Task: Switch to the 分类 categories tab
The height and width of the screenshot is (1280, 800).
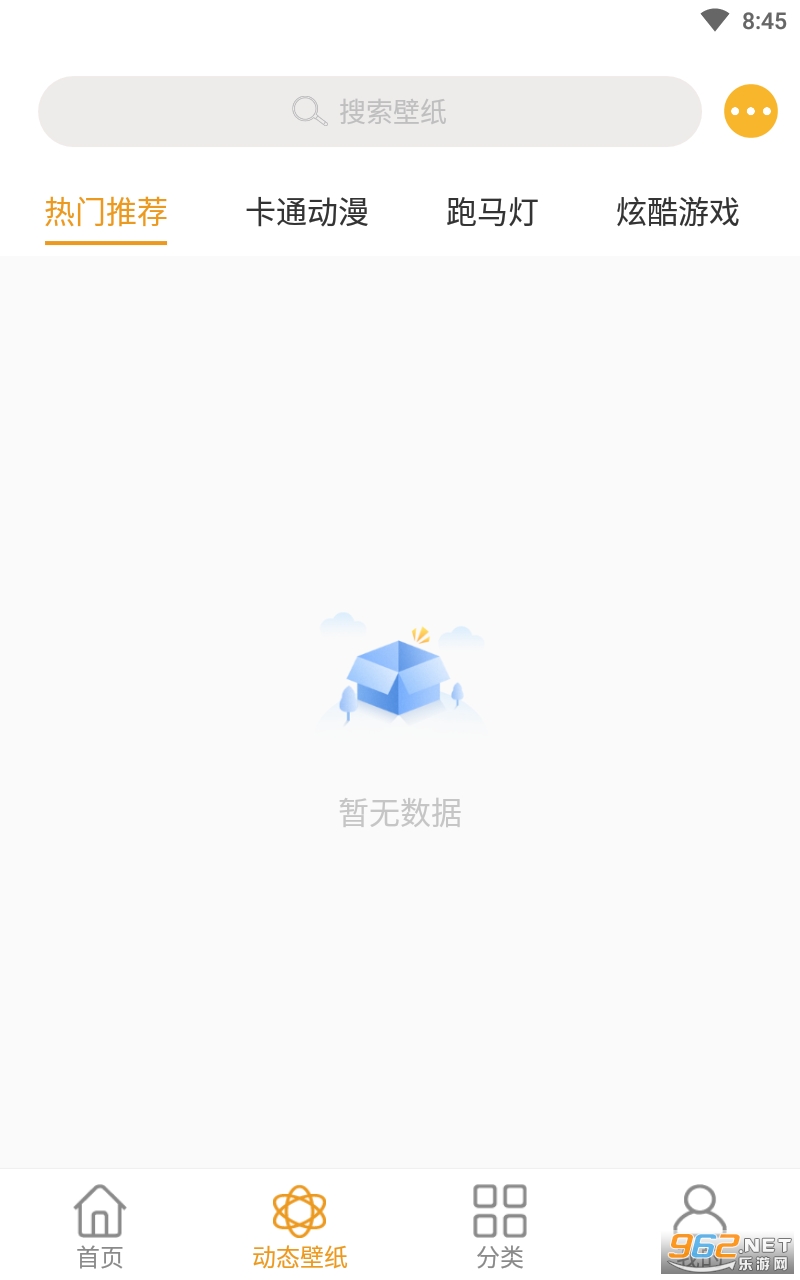Action: (500, 1225)
